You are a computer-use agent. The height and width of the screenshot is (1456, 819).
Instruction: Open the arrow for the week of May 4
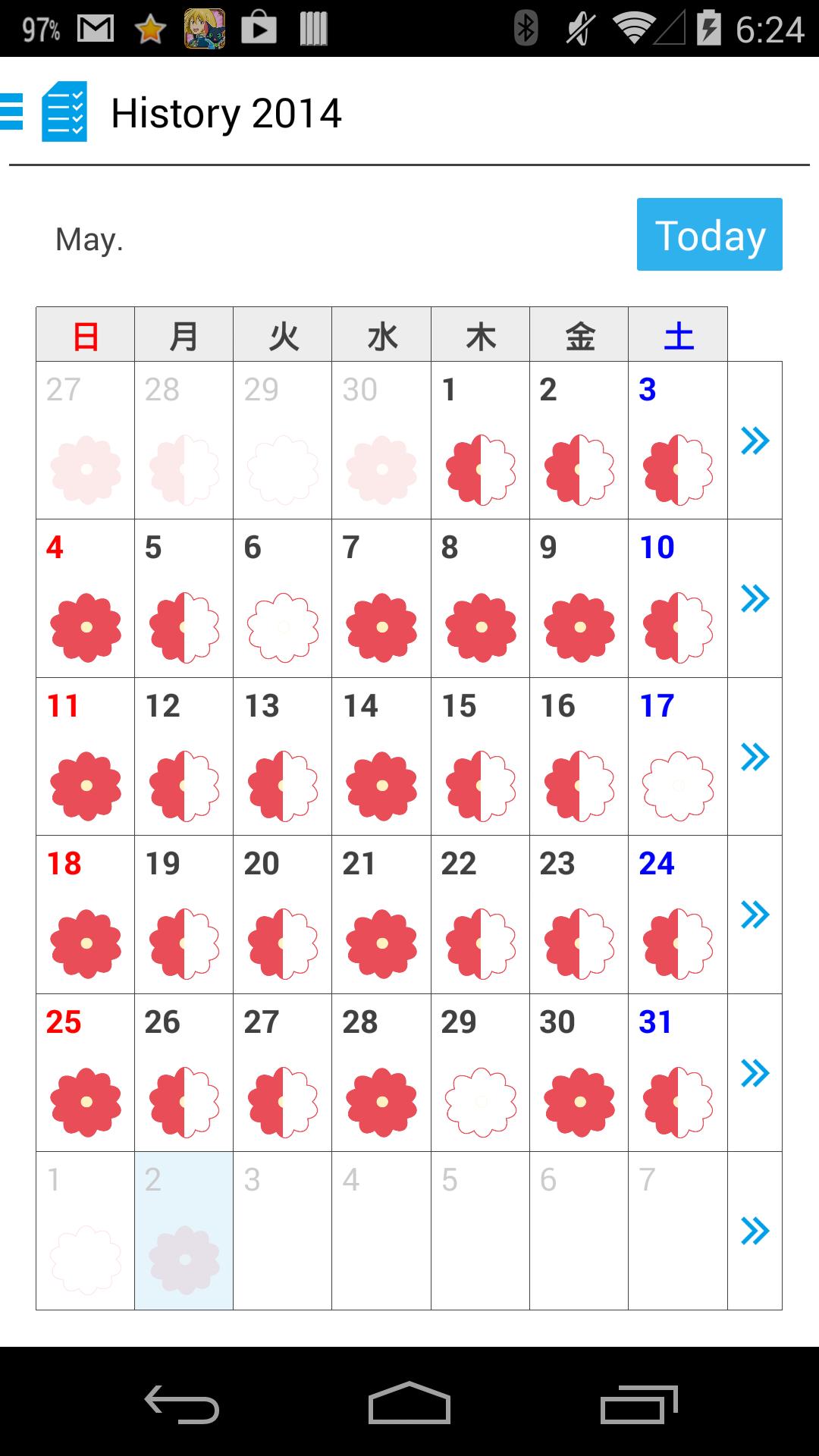[755, 598]
